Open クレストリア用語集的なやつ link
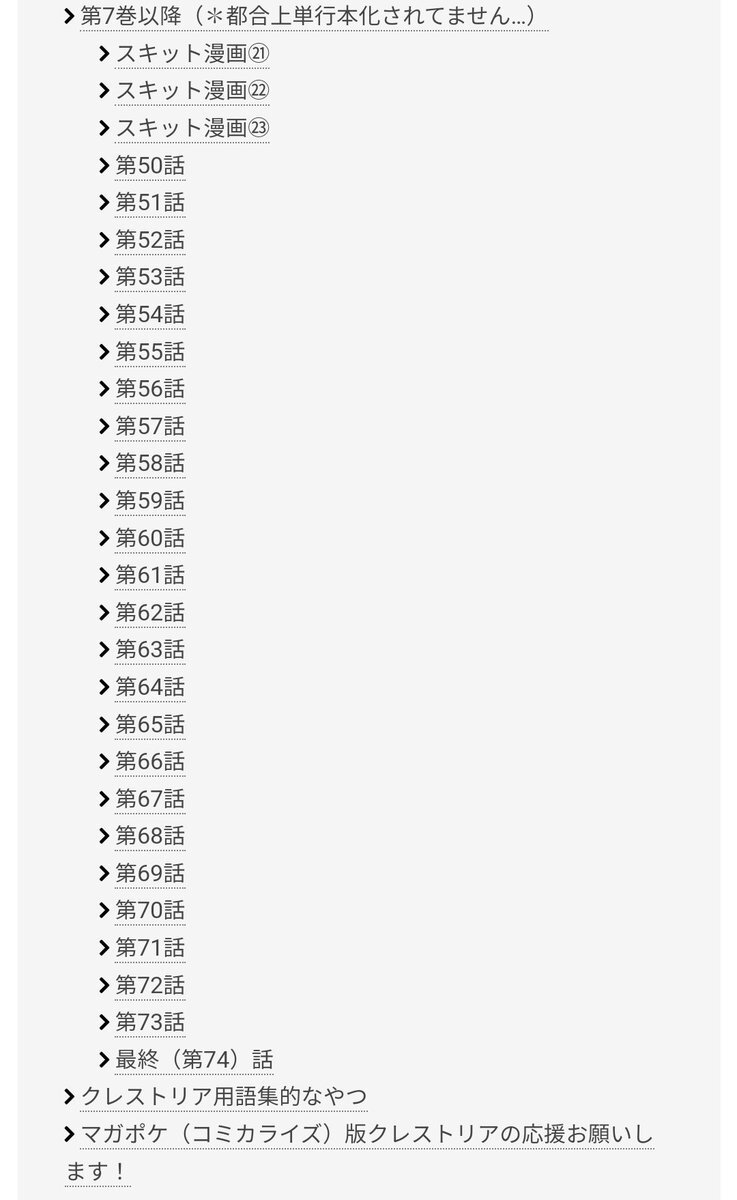 (x=224, y=1096)
